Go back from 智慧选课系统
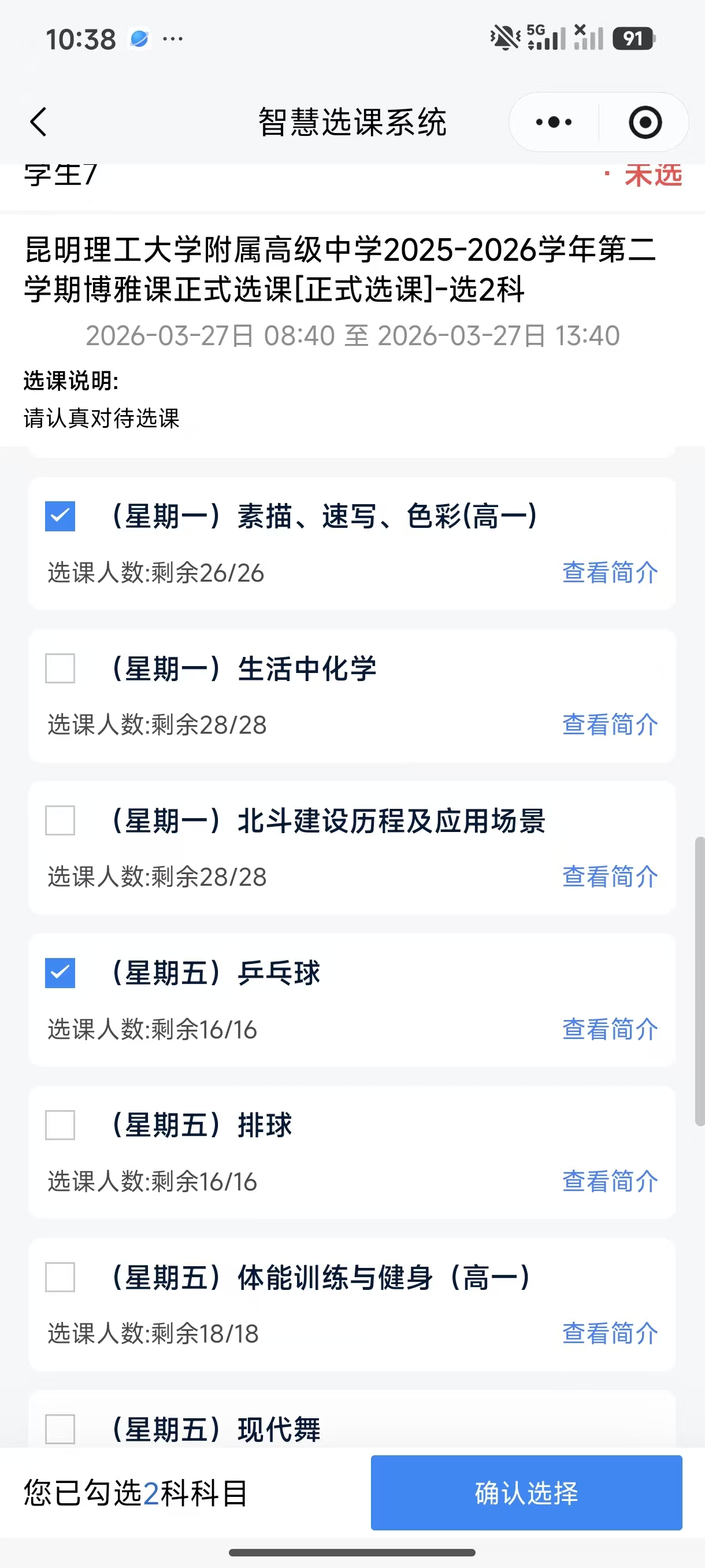 (38, 122)
